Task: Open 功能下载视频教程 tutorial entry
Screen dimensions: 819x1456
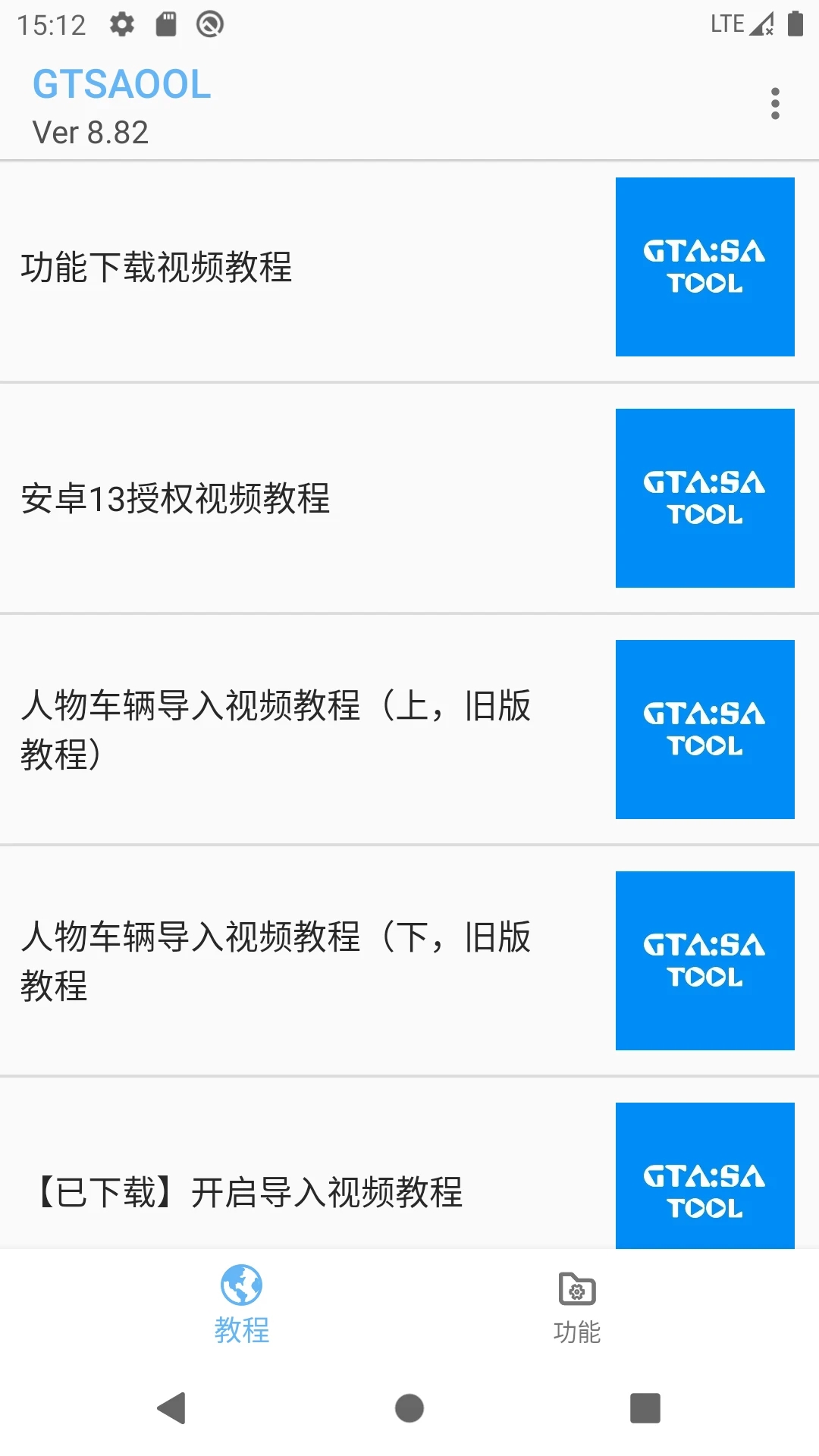Action: coord(303,267)
